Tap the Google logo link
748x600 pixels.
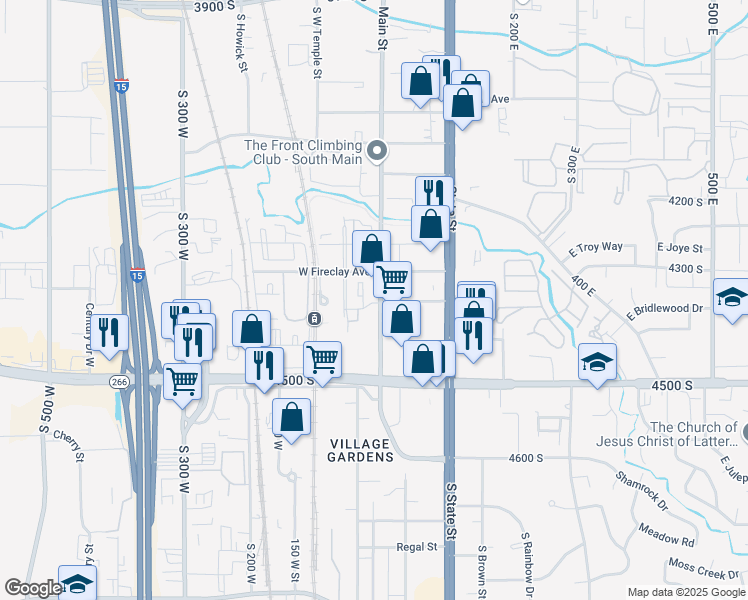tap(33, 589)
